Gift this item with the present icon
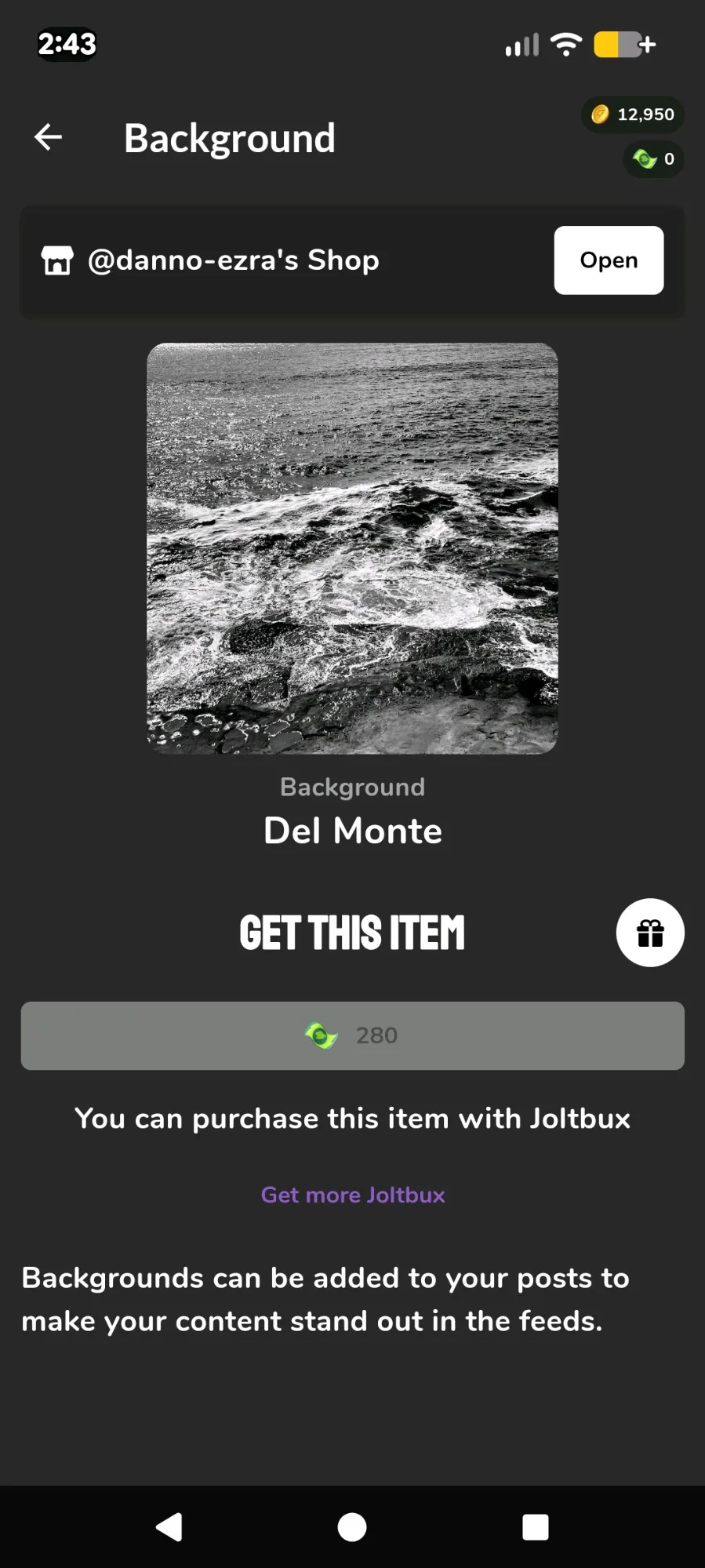Screen dimensions: 705x1568 pos(649,933)
